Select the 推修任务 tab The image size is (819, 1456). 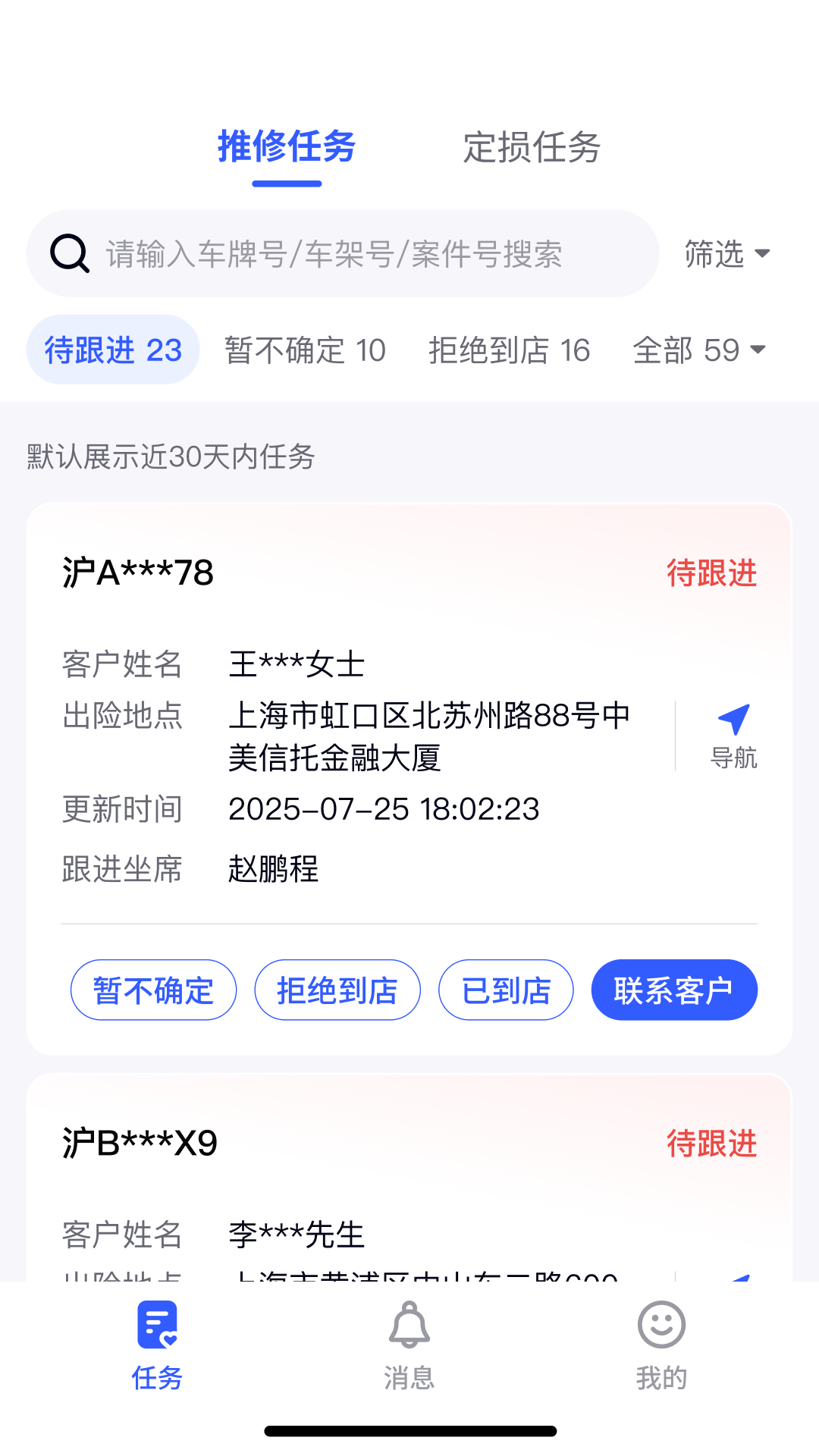(x=287, y=147)
